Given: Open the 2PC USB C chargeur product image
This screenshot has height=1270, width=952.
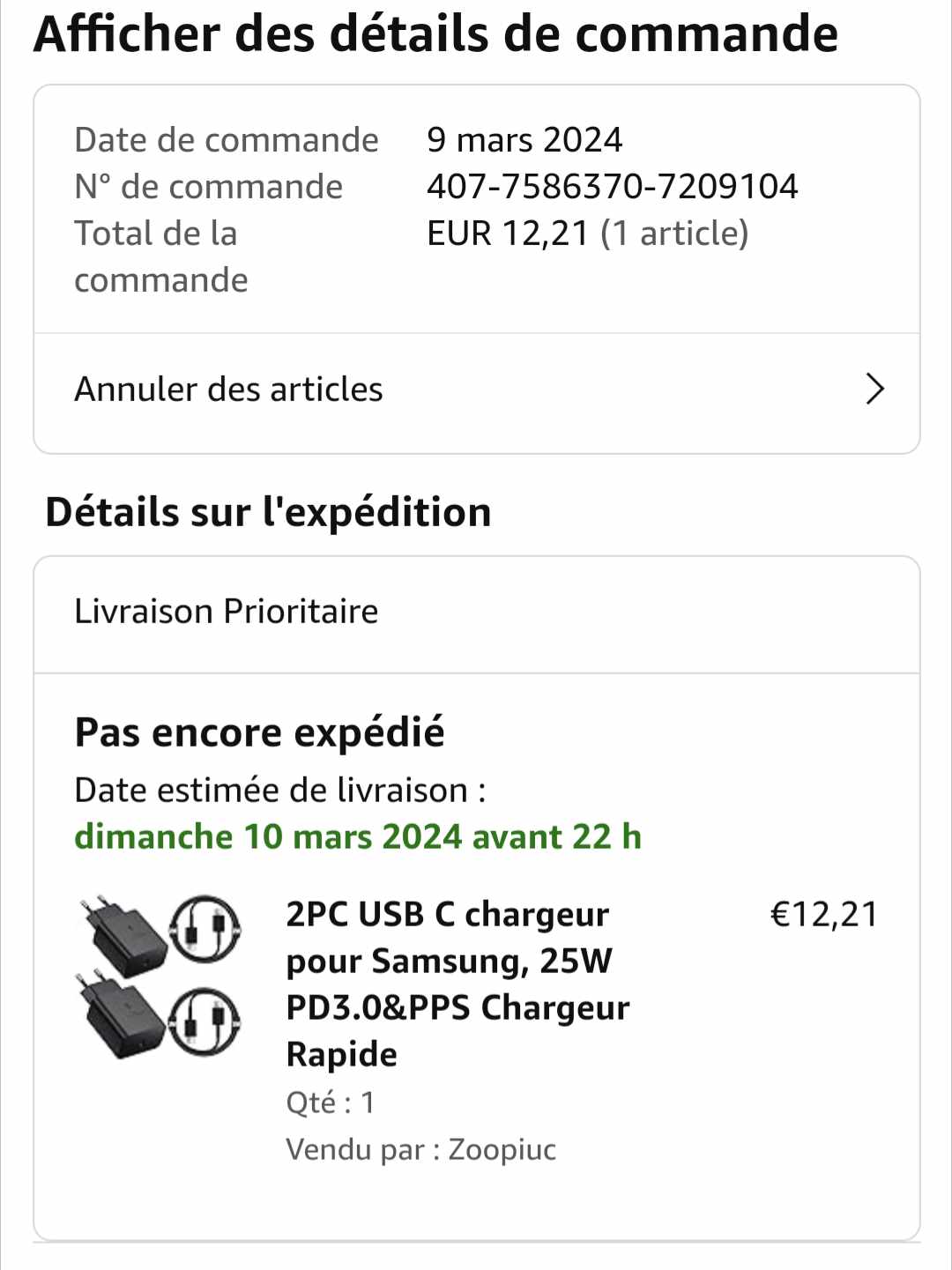Looking at the screenshot, I should coord(160,975).
